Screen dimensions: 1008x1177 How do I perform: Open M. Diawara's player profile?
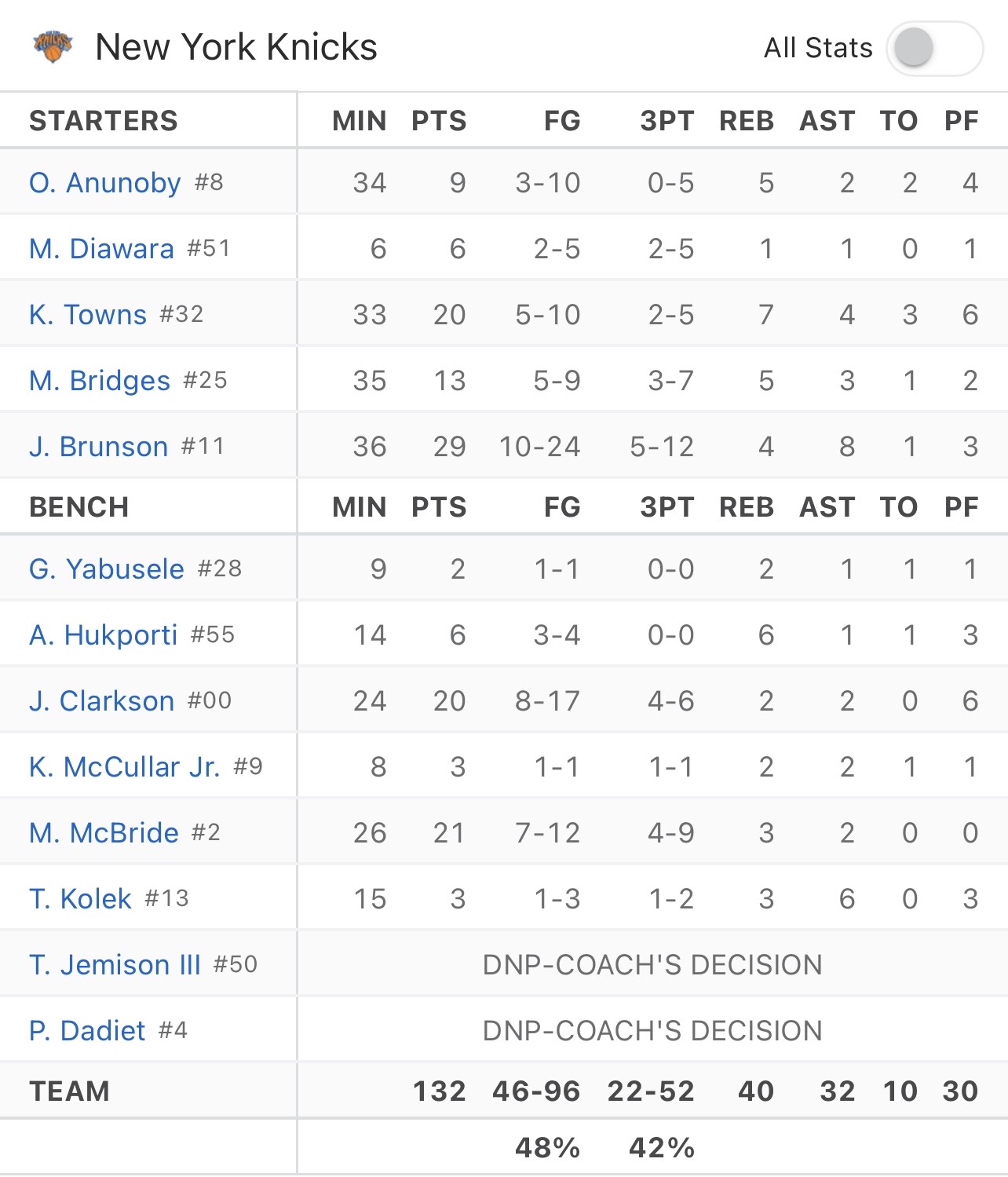coord(101,249)
